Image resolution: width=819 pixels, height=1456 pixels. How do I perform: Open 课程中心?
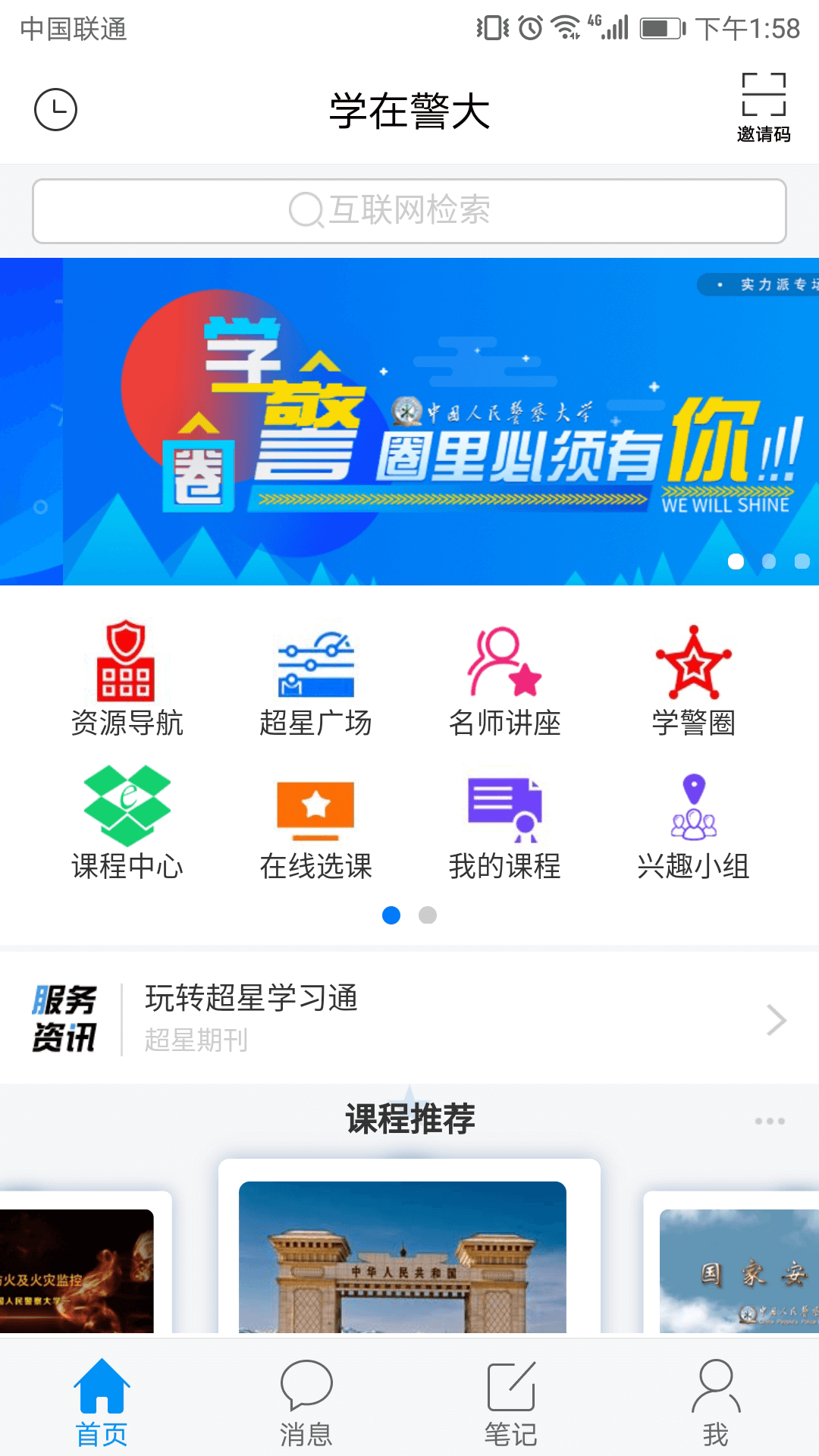coord(127,823)
